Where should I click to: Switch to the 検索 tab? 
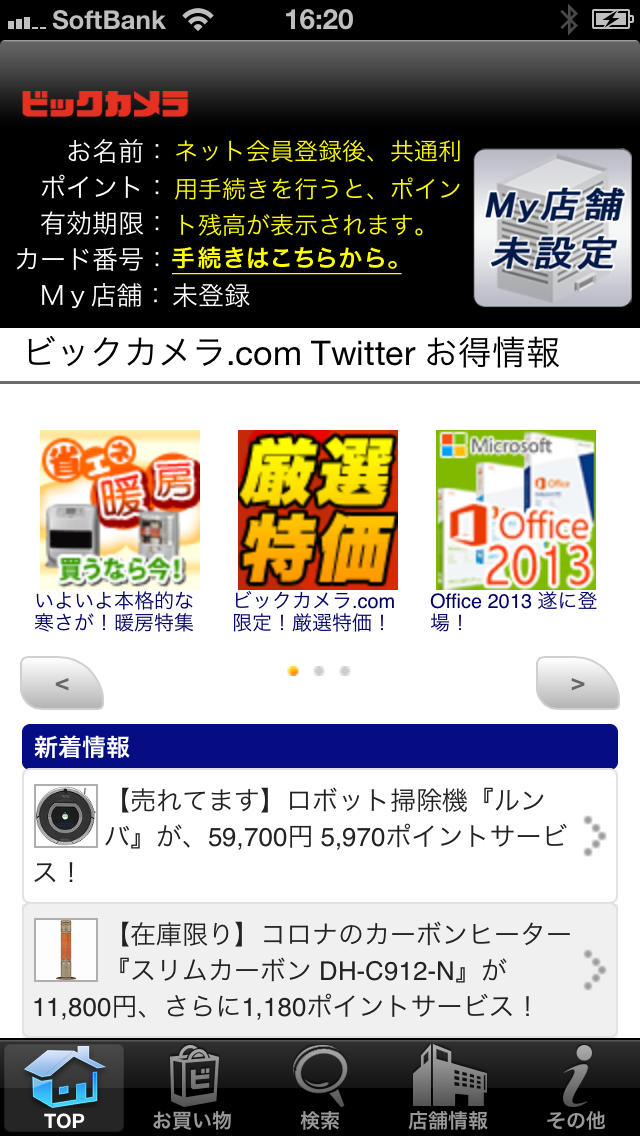(x=320, y=1088)
